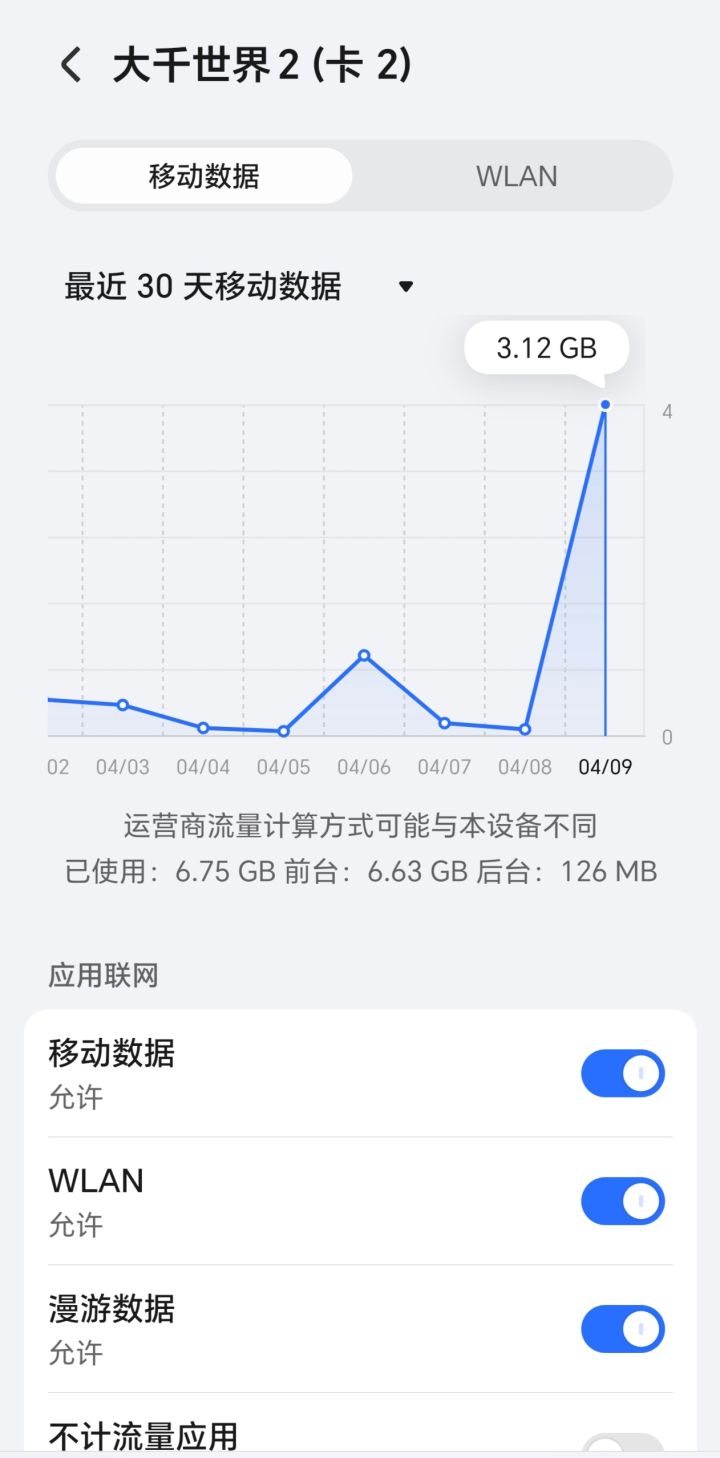Select the data point over 04/07
The height and width of the screenshot is (1458, 720).
pos(444,722)
